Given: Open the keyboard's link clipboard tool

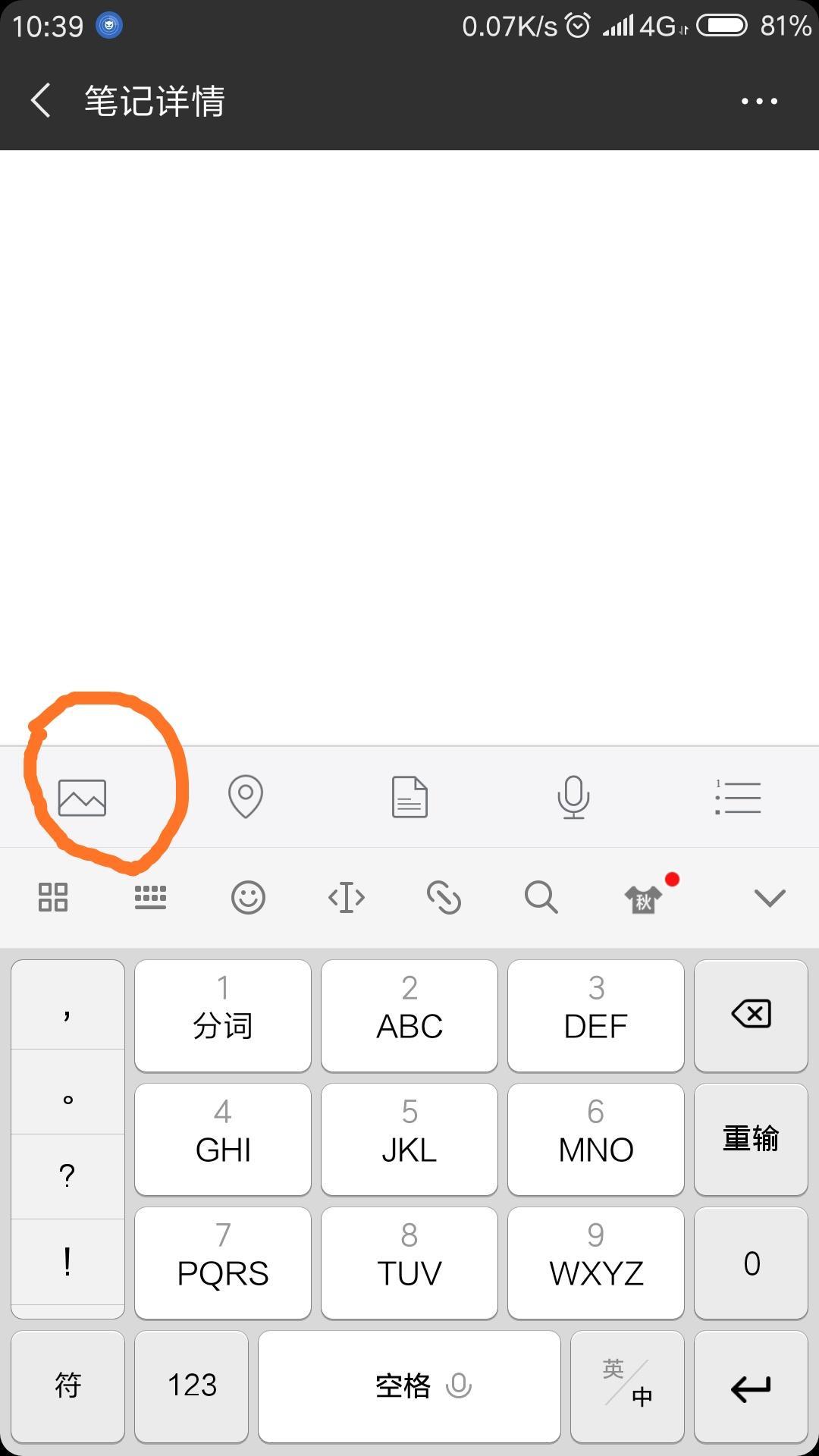Looking at the screenshot, I should click(x=444, y=898).
